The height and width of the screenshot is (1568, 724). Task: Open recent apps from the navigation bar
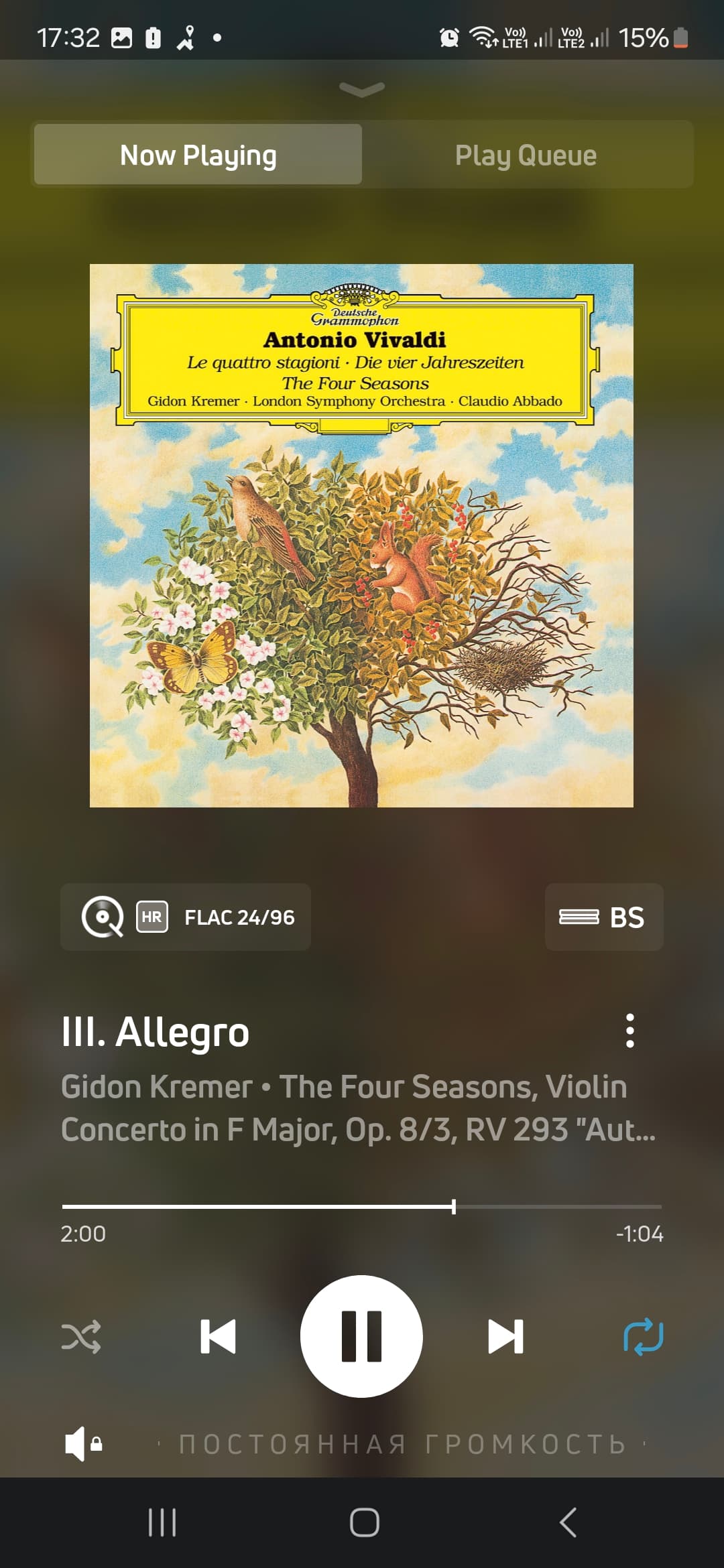click(162, 1522)
